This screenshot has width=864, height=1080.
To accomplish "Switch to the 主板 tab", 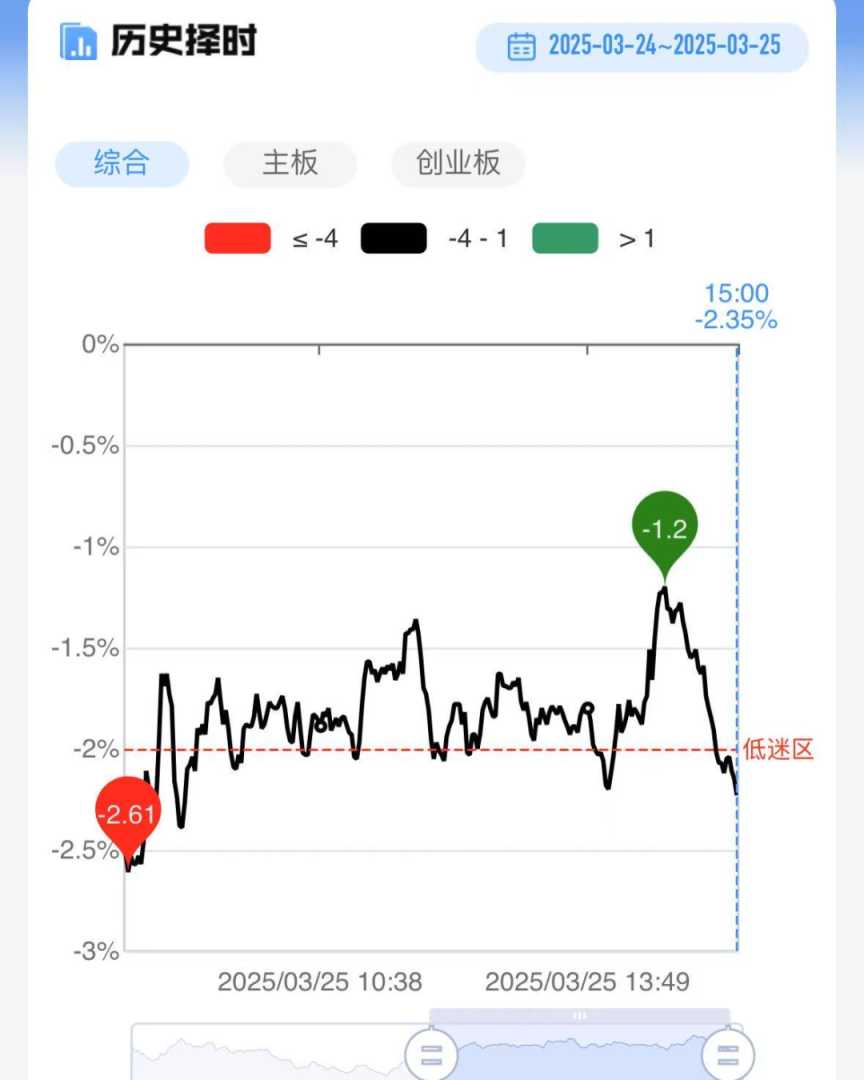I will pyautogui.click(x=290, y=163).
